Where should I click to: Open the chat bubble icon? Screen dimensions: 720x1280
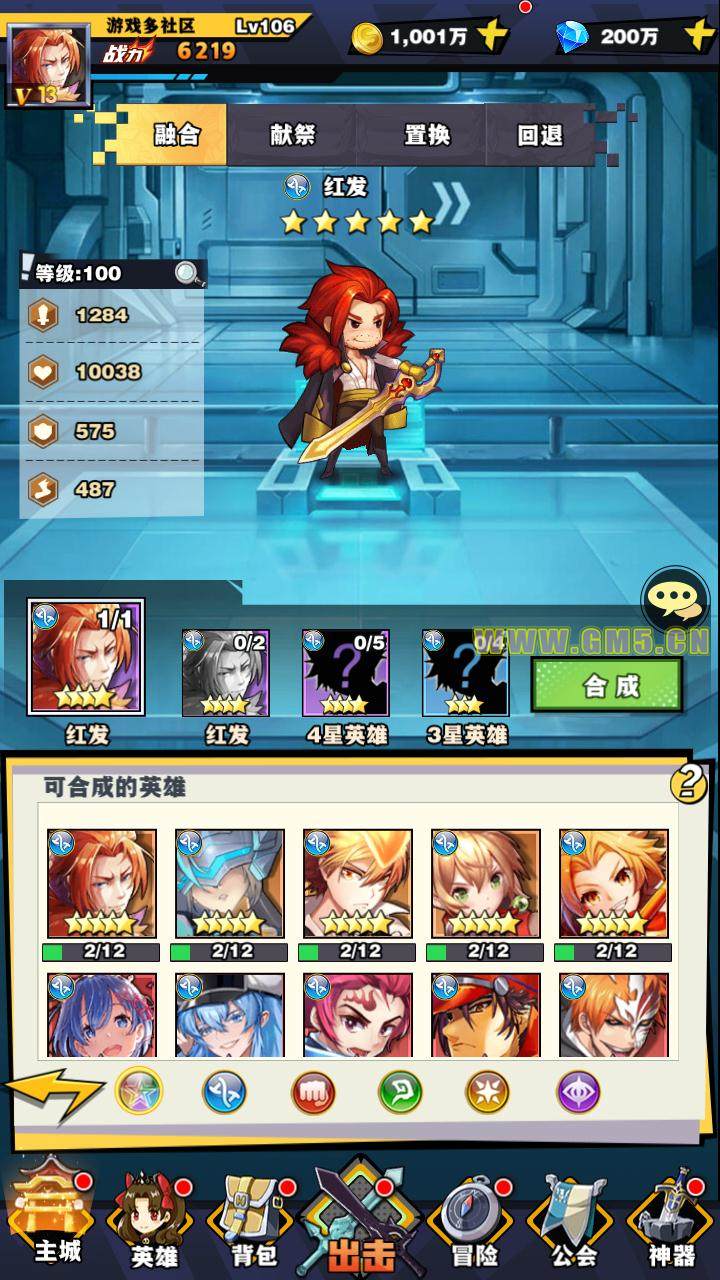[675, 600]
